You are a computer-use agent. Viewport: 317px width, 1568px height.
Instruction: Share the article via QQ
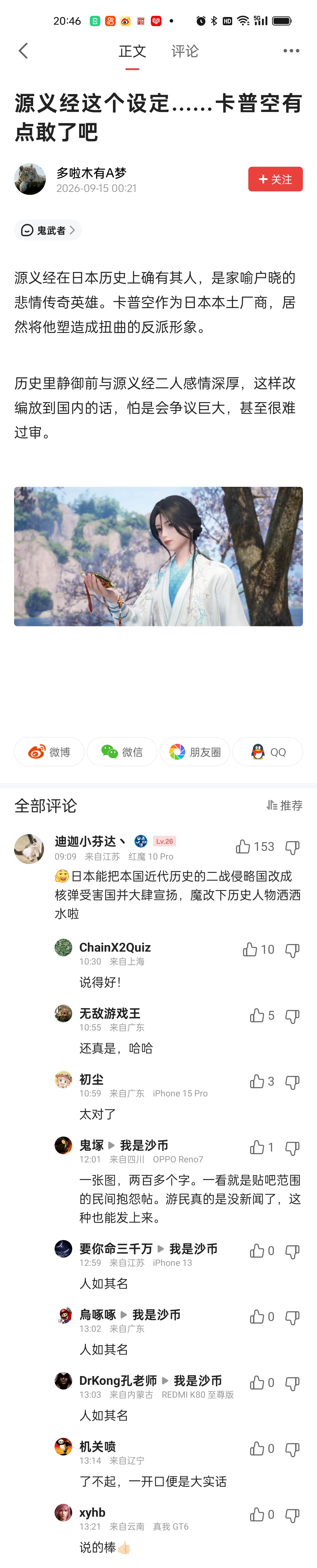268,752
